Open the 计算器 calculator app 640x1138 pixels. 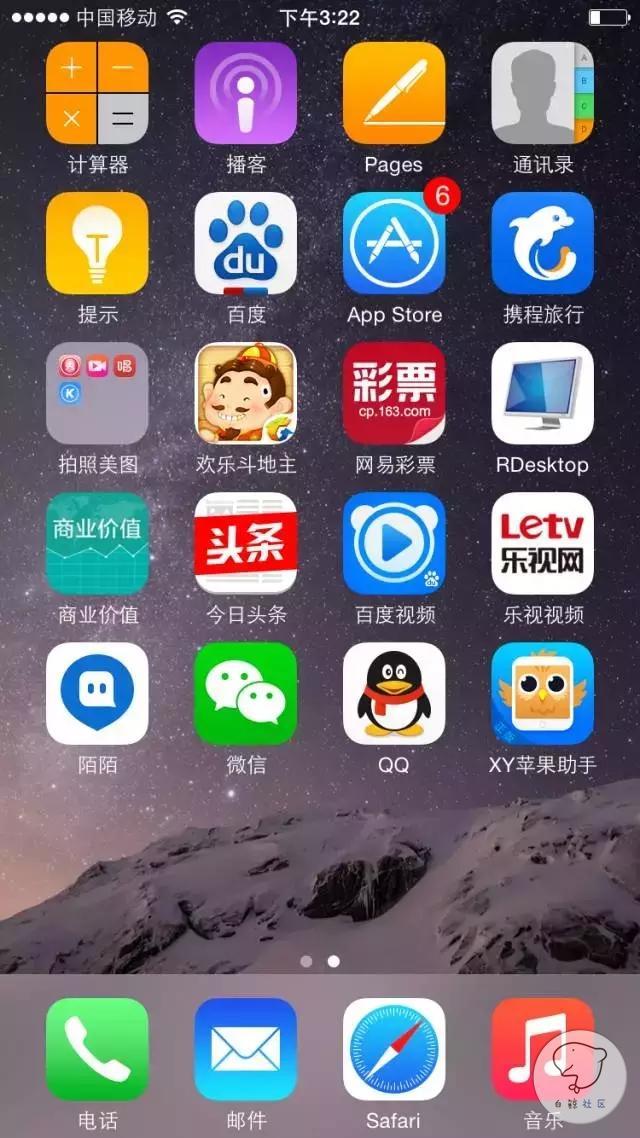[x=97, y=93]
